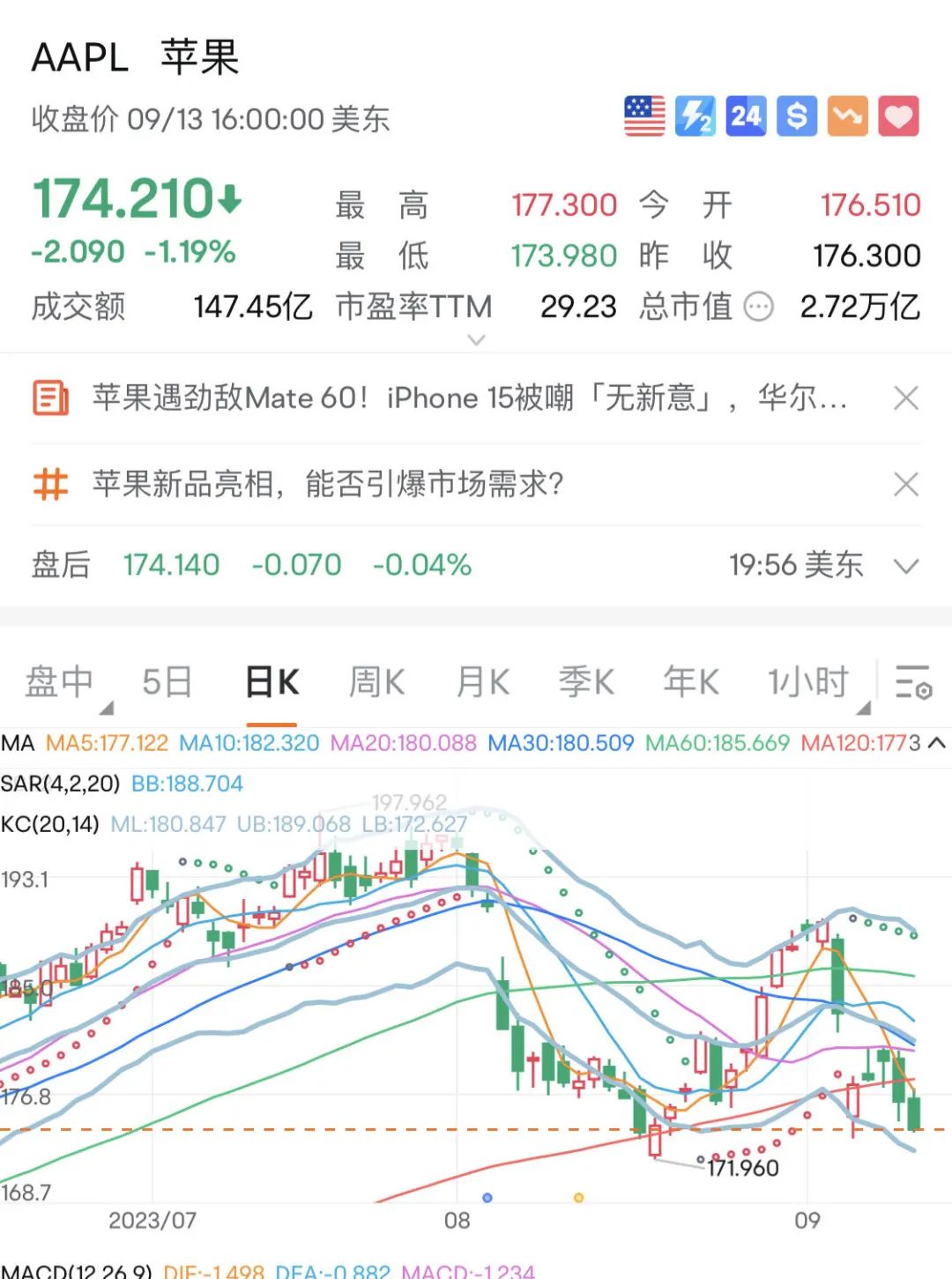952x1279 pixels.
Task: Select the 日K daily candlestick tab
Action: (x=271, y=682)
